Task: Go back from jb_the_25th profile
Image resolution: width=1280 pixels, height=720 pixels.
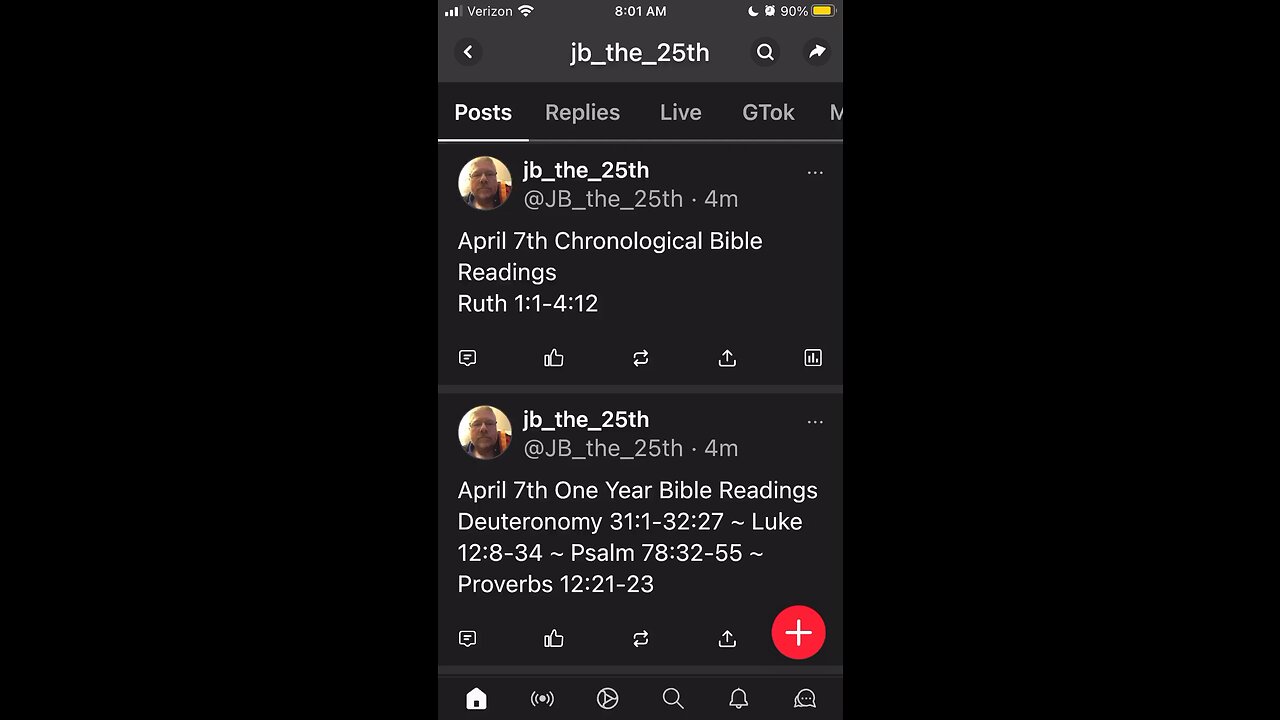Action: click(468, 52)
